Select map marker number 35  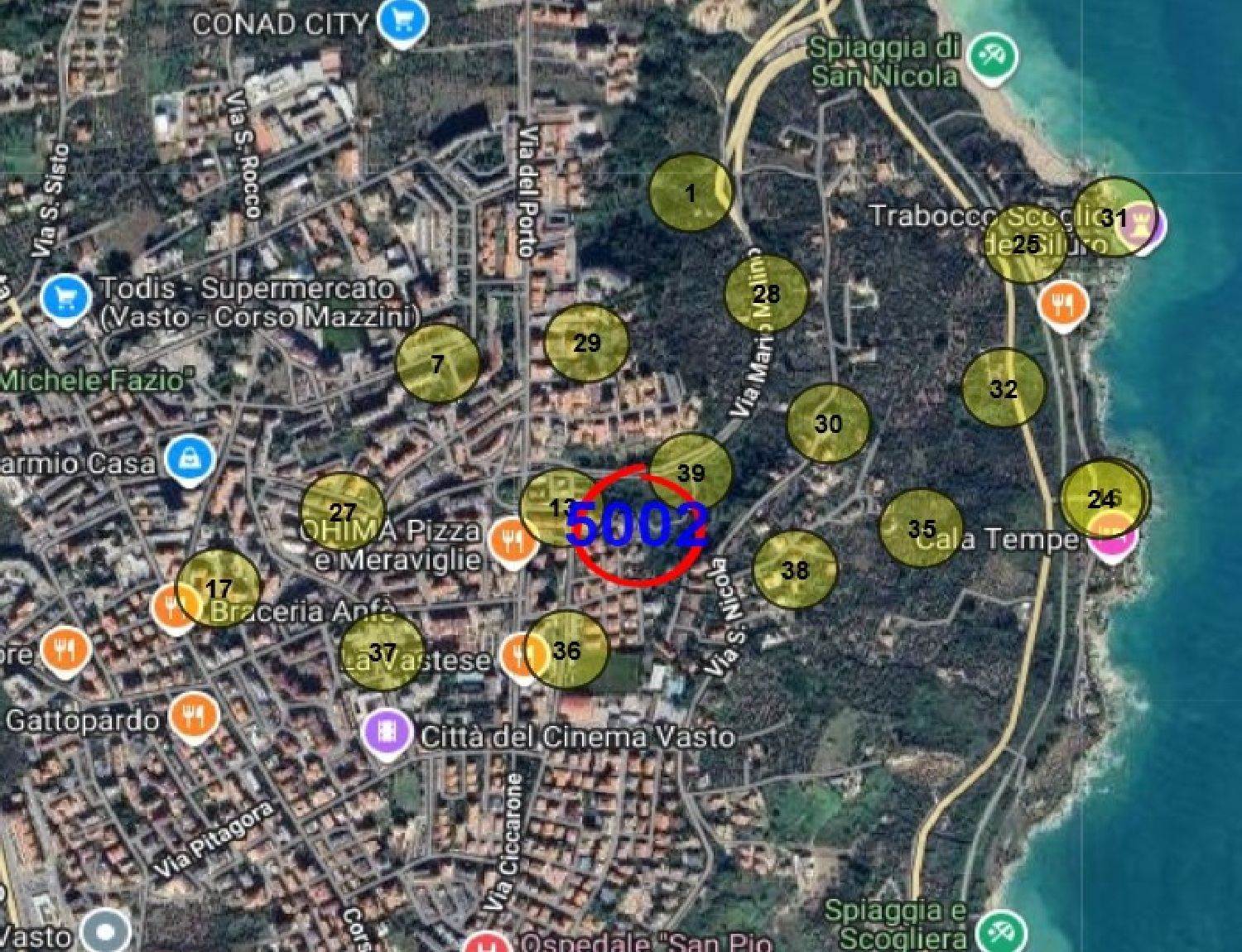(921, 528)
